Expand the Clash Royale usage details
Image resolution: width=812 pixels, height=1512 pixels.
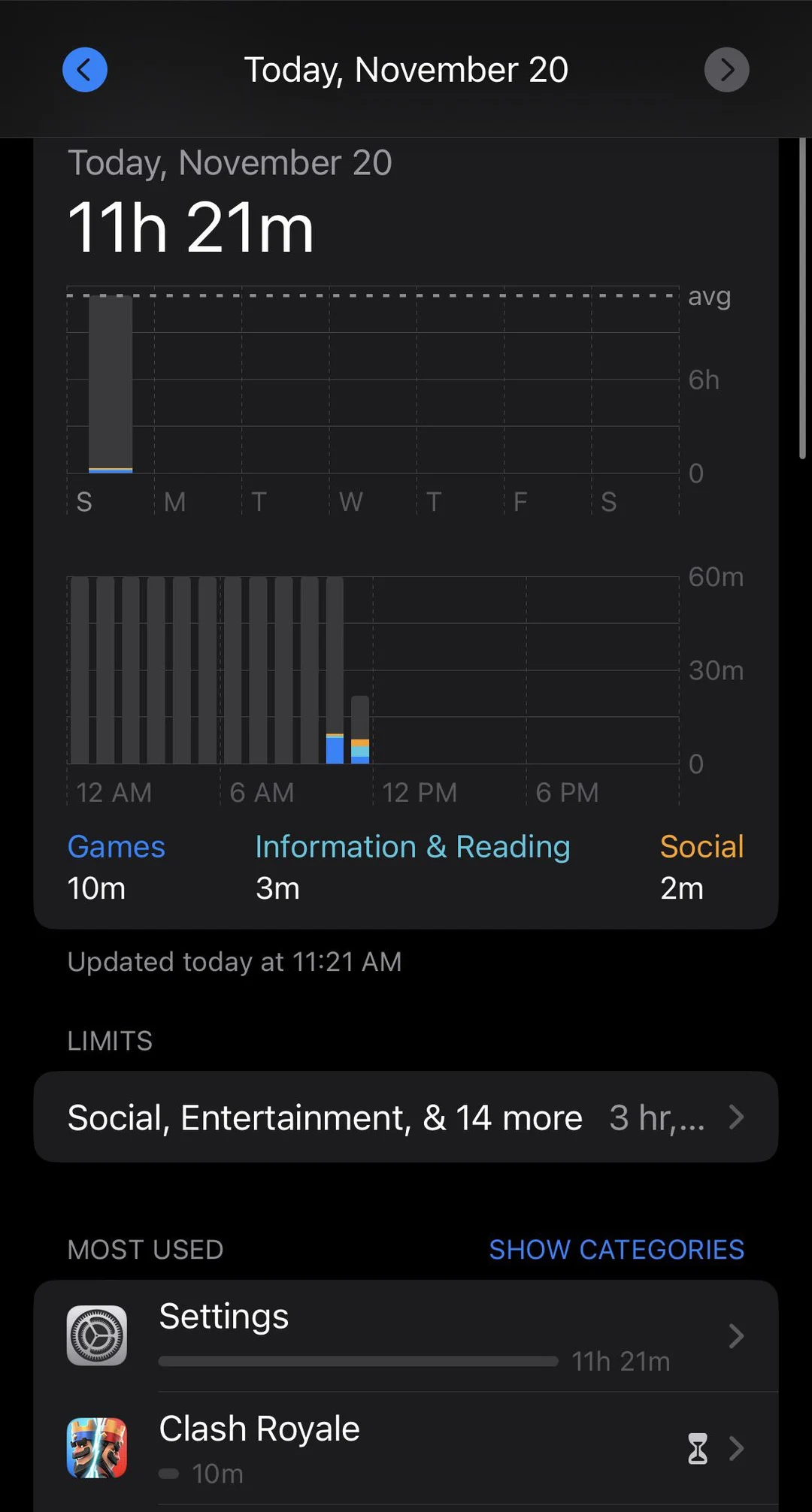click(x=735, y=1449)
